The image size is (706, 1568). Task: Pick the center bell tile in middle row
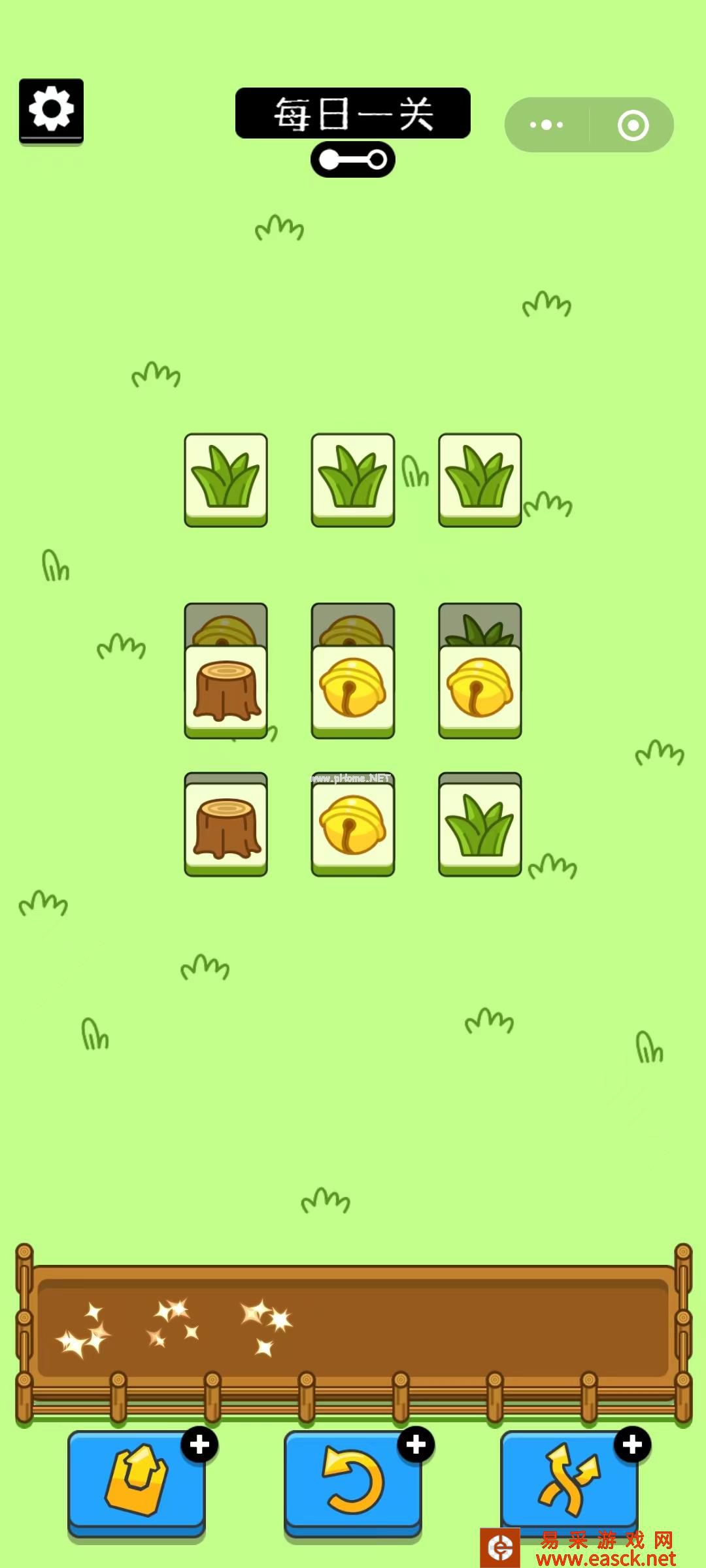pos(353,691)
